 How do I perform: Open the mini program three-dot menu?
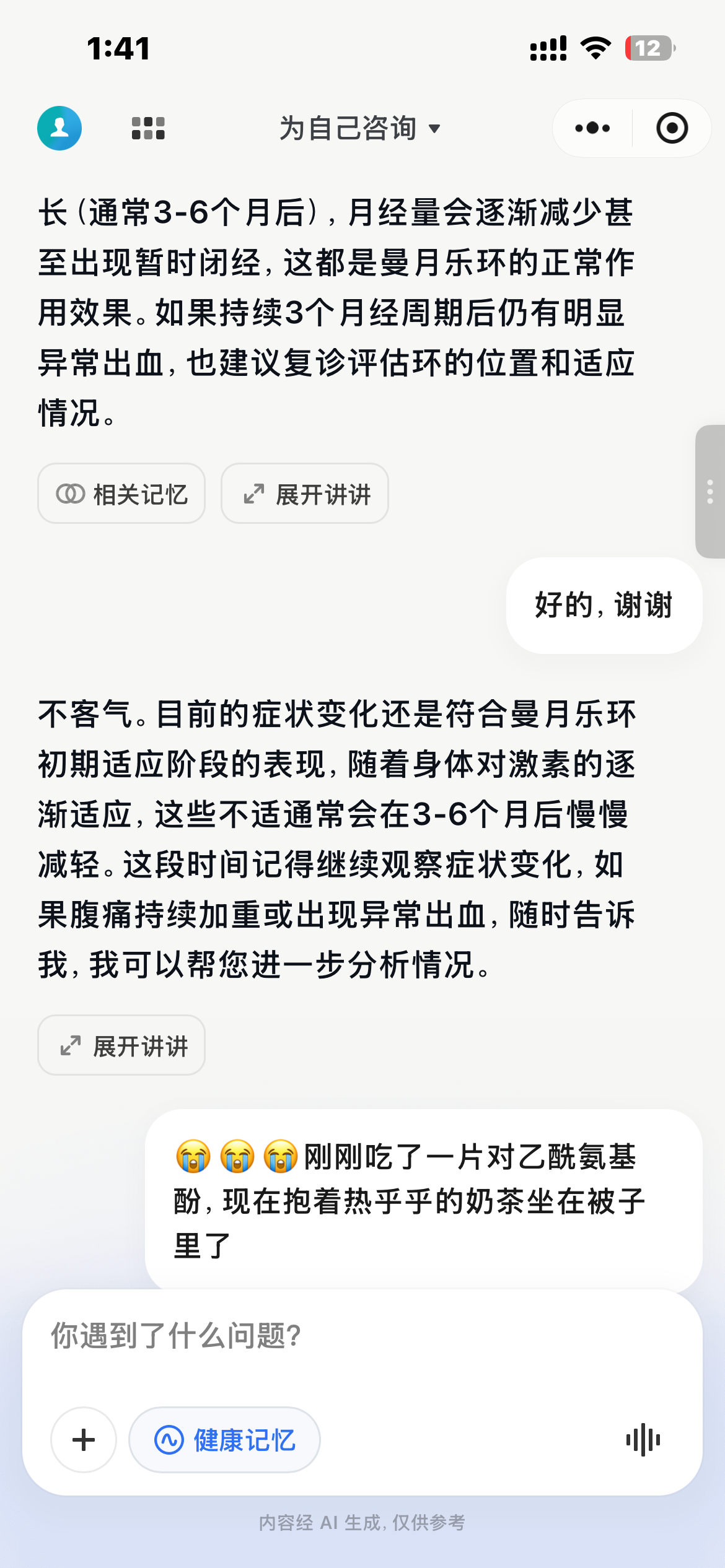pos(592,128)
